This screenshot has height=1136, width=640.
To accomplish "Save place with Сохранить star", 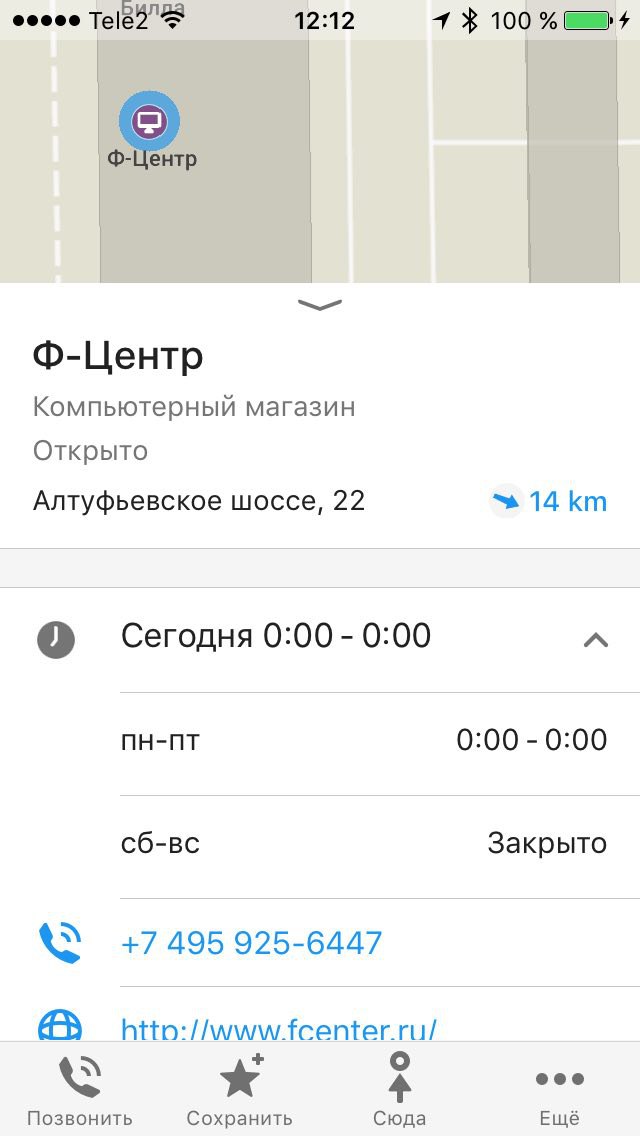I will [x=240, y=1090].
